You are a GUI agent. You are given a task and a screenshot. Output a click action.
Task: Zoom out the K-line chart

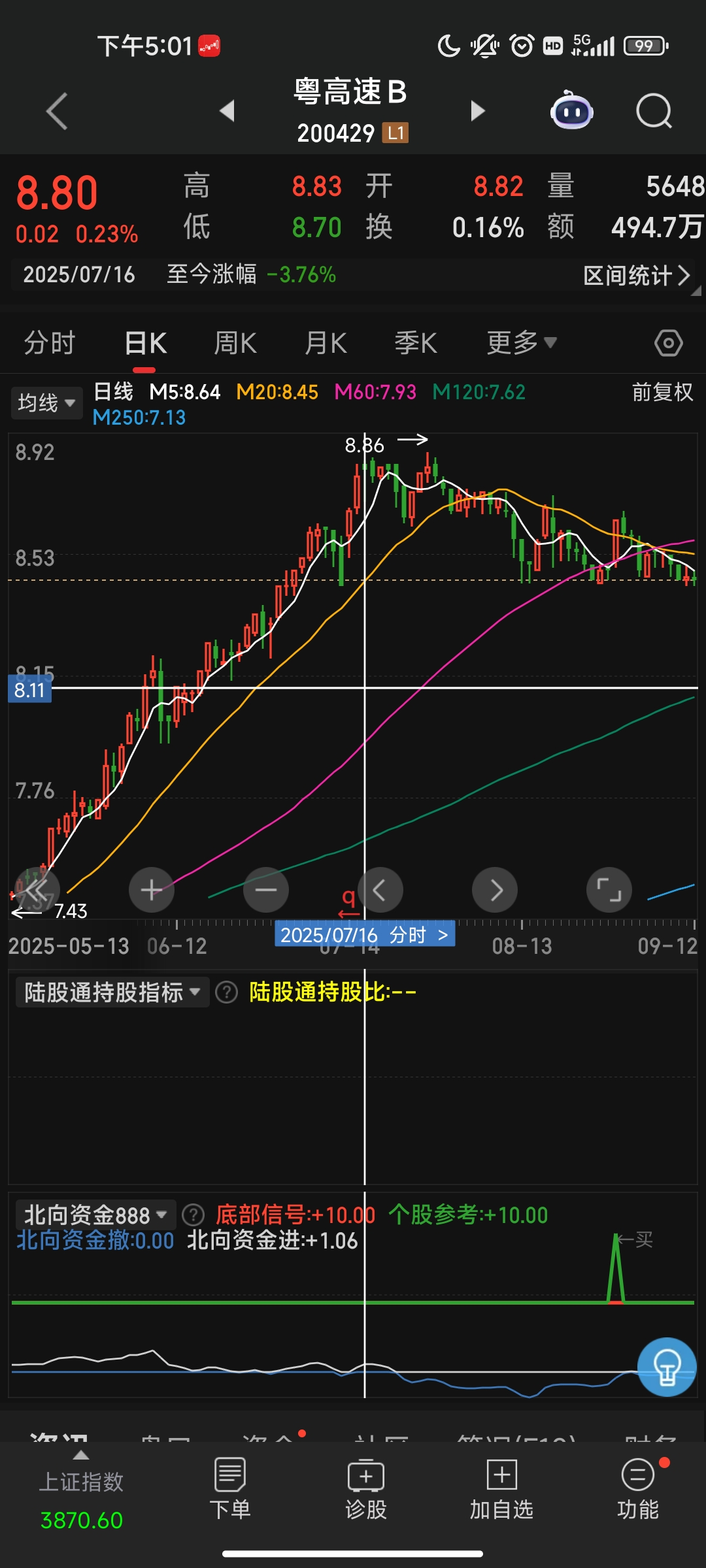point(266,890)
